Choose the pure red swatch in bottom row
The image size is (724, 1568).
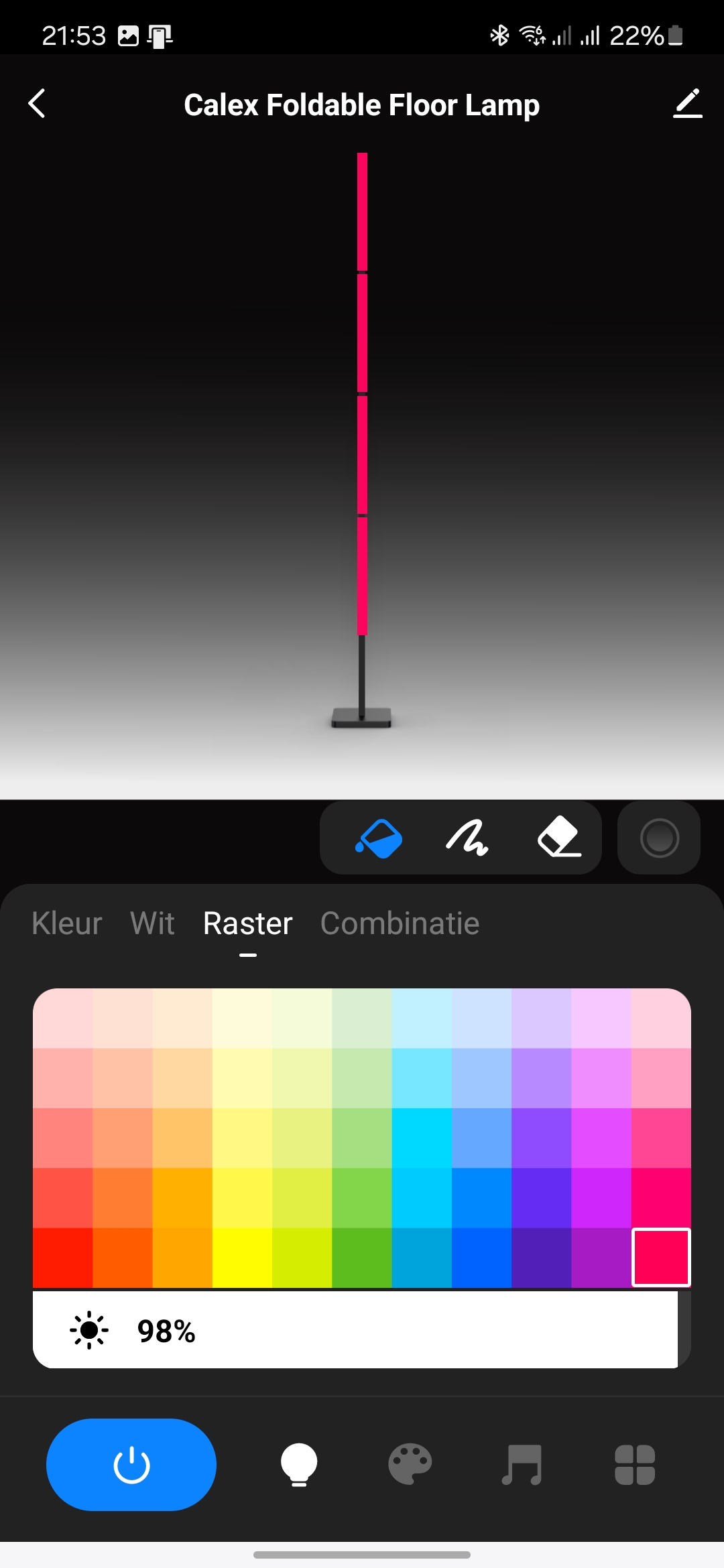point(62,1257)
